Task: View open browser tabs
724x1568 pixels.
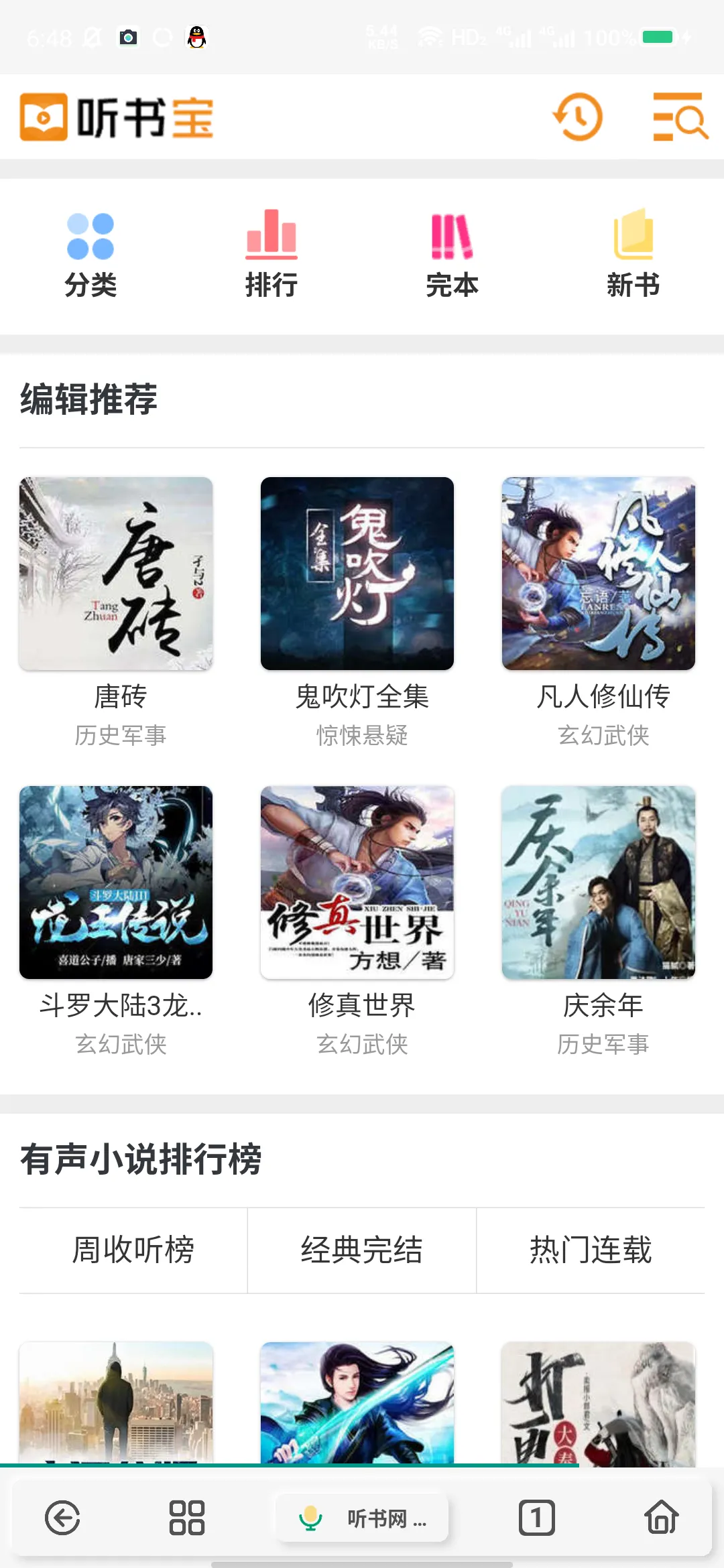Action: [536, 1518]
